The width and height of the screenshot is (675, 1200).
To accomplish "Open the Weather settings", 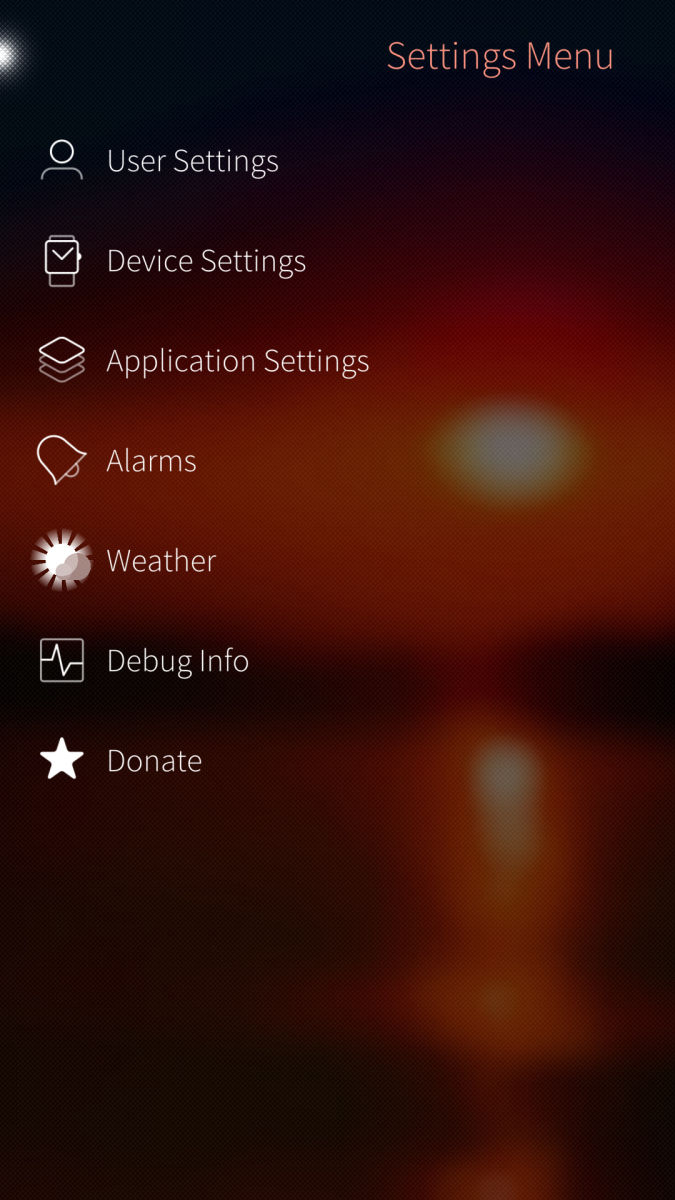I will click(161, 561).
